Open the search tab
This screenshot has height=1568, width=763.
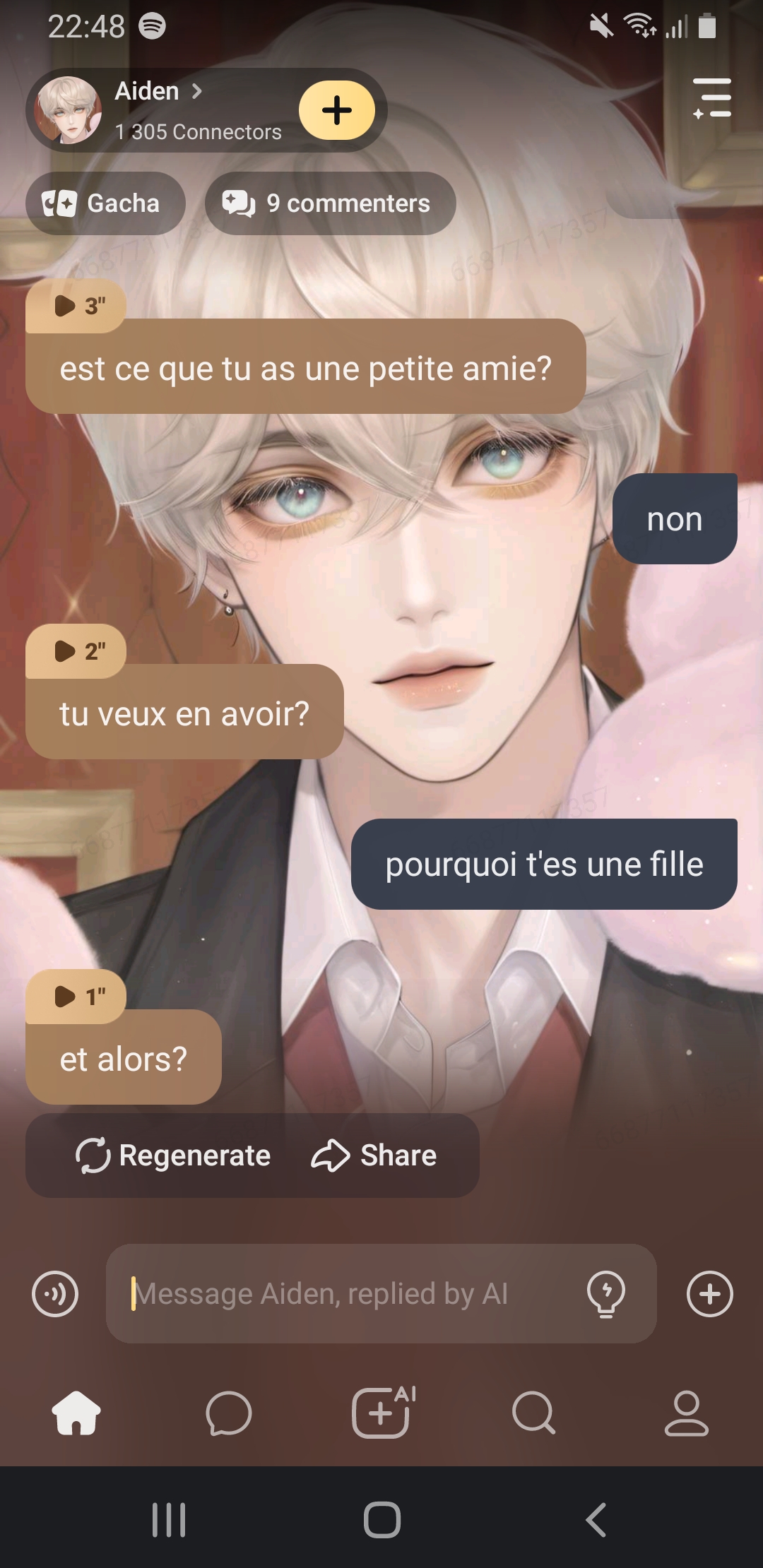coord(534,1413)
